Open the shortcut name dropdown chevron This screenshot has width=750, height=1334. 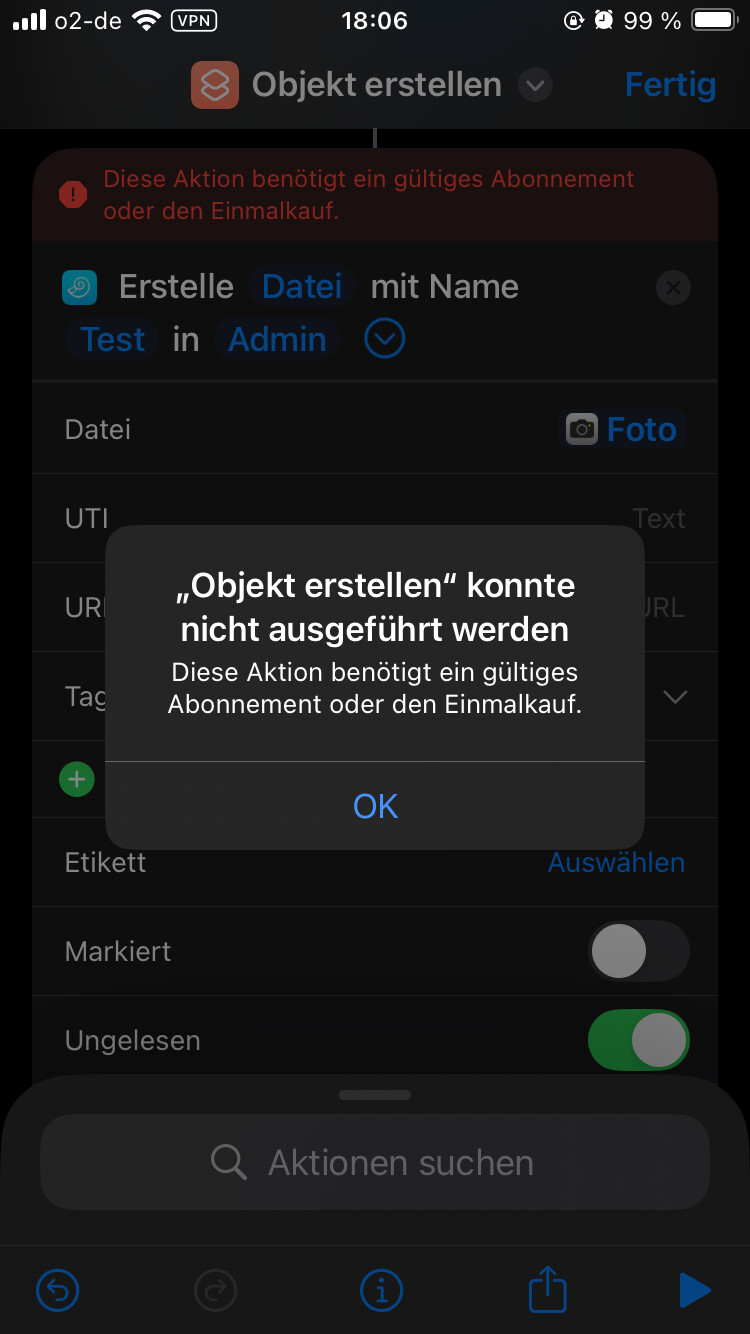click(535, 86)
